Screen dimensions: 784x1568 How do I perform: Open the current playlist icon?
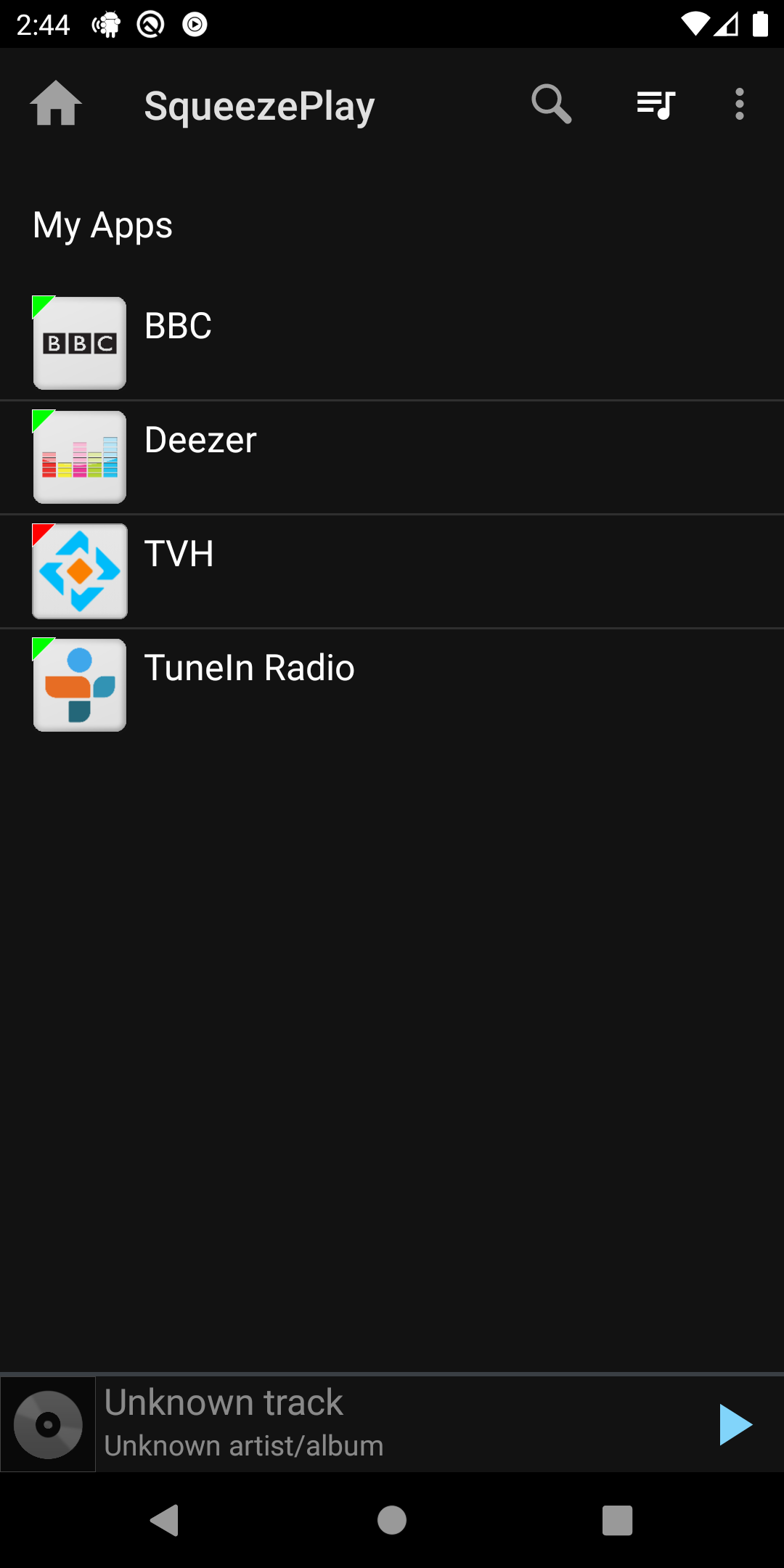coord(656,104)
